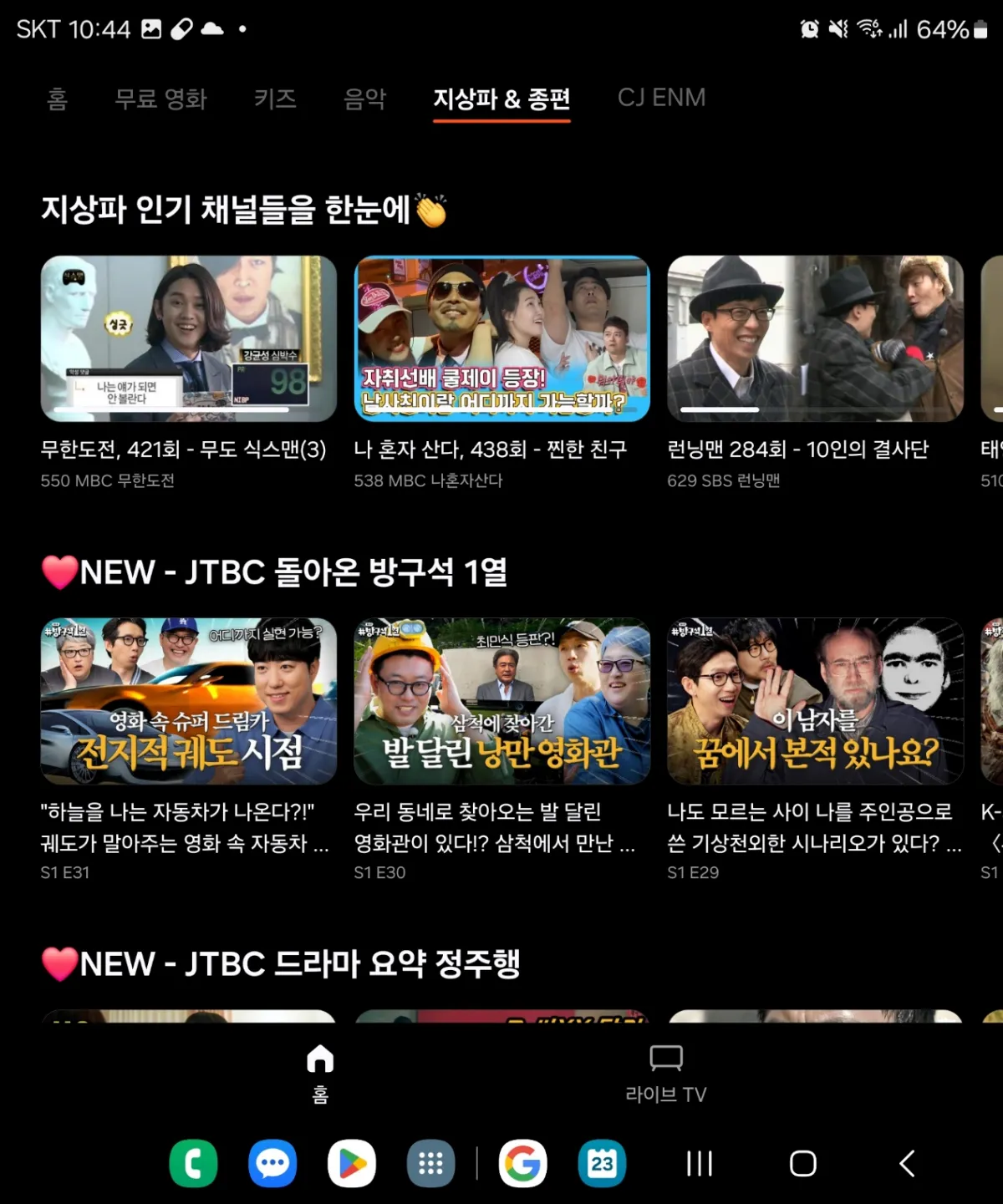Switch to the 음악 section
The image size is (1003, 1204).
tap(364, 99)
